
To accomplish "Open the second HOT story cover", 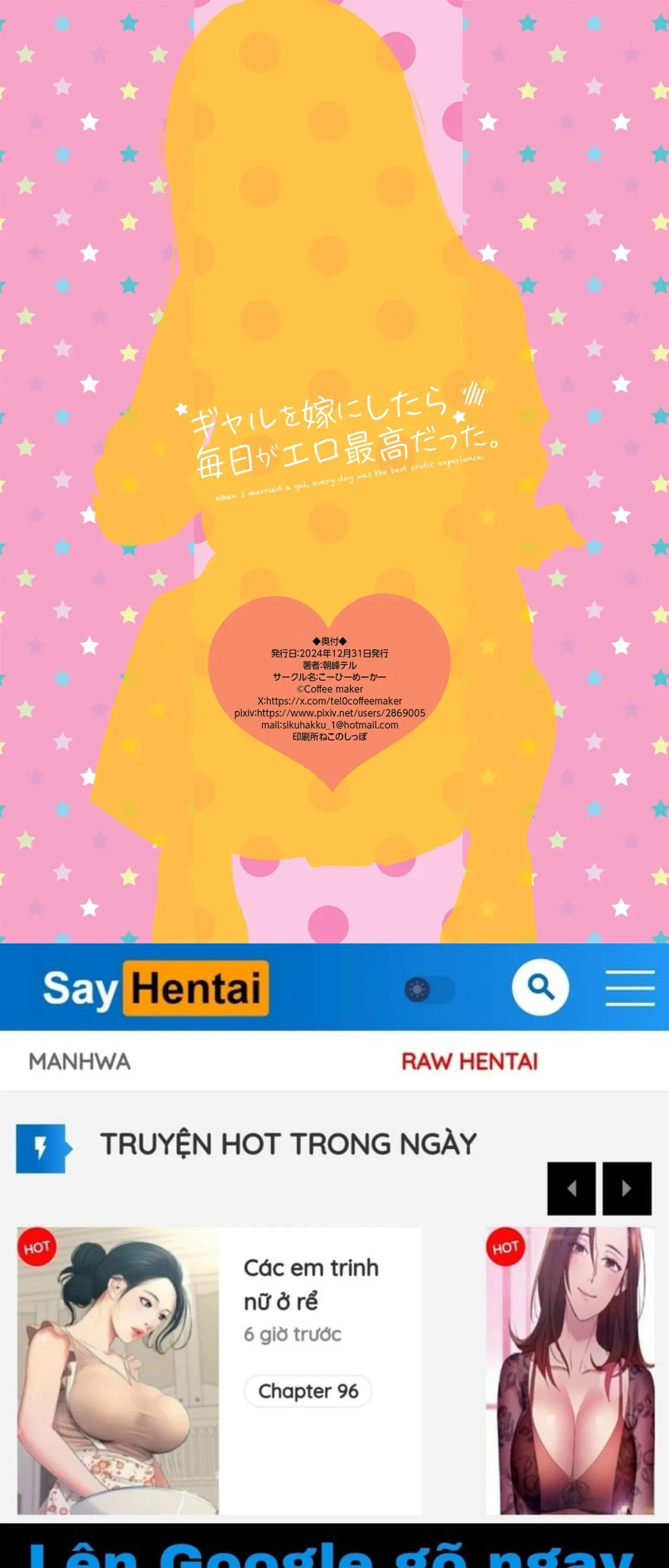I will point(571,1369).
